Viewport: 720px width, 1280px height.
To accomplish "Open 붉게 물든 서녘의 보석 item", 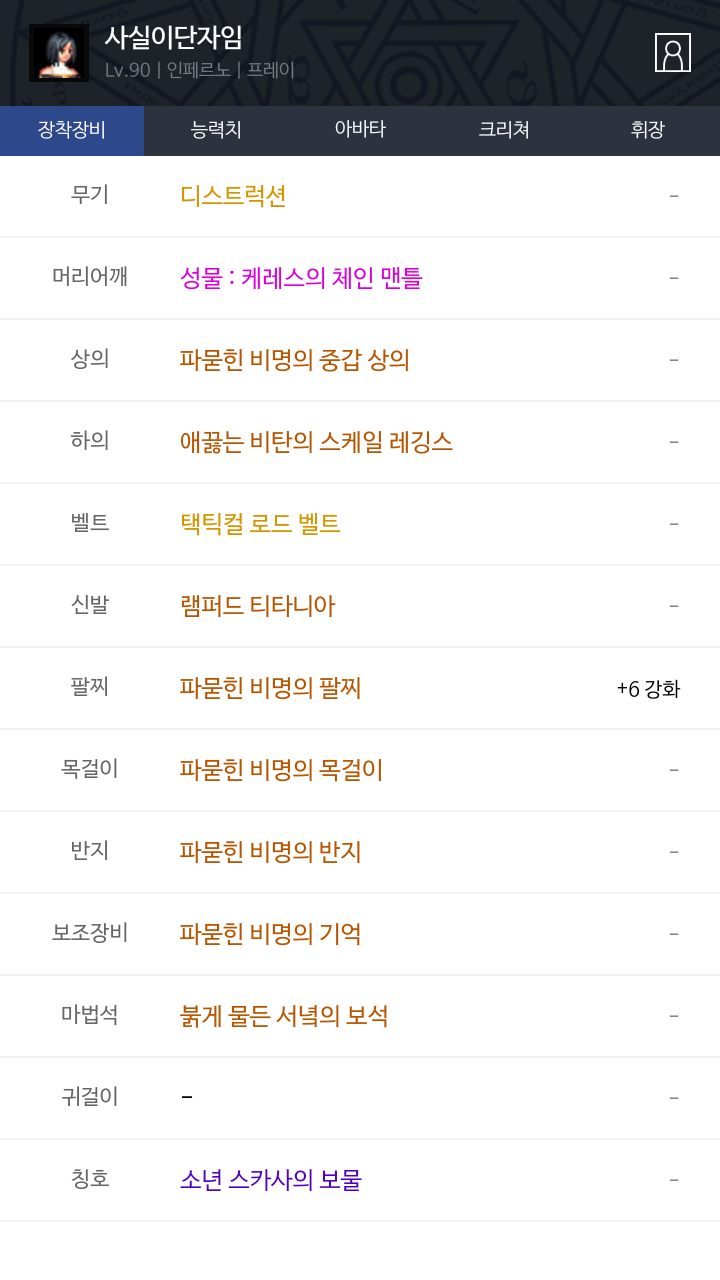I will pyautogui.click(x=284, y=1015).
